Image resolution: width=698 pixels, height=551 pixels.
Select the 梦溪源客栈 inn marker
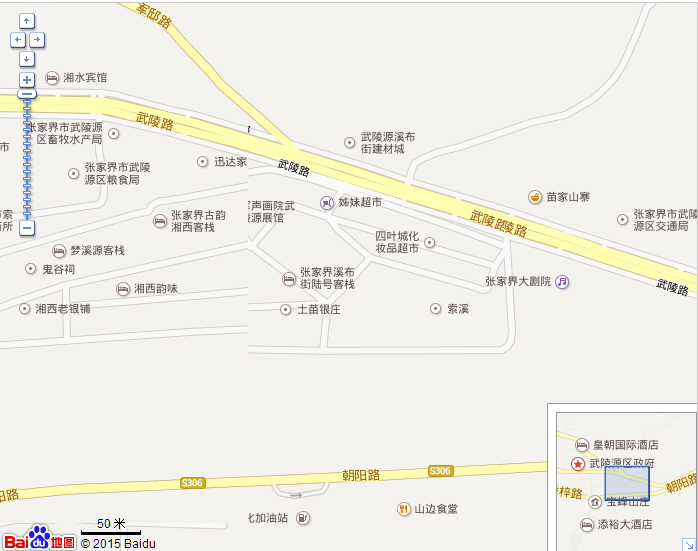pos(59,250)
